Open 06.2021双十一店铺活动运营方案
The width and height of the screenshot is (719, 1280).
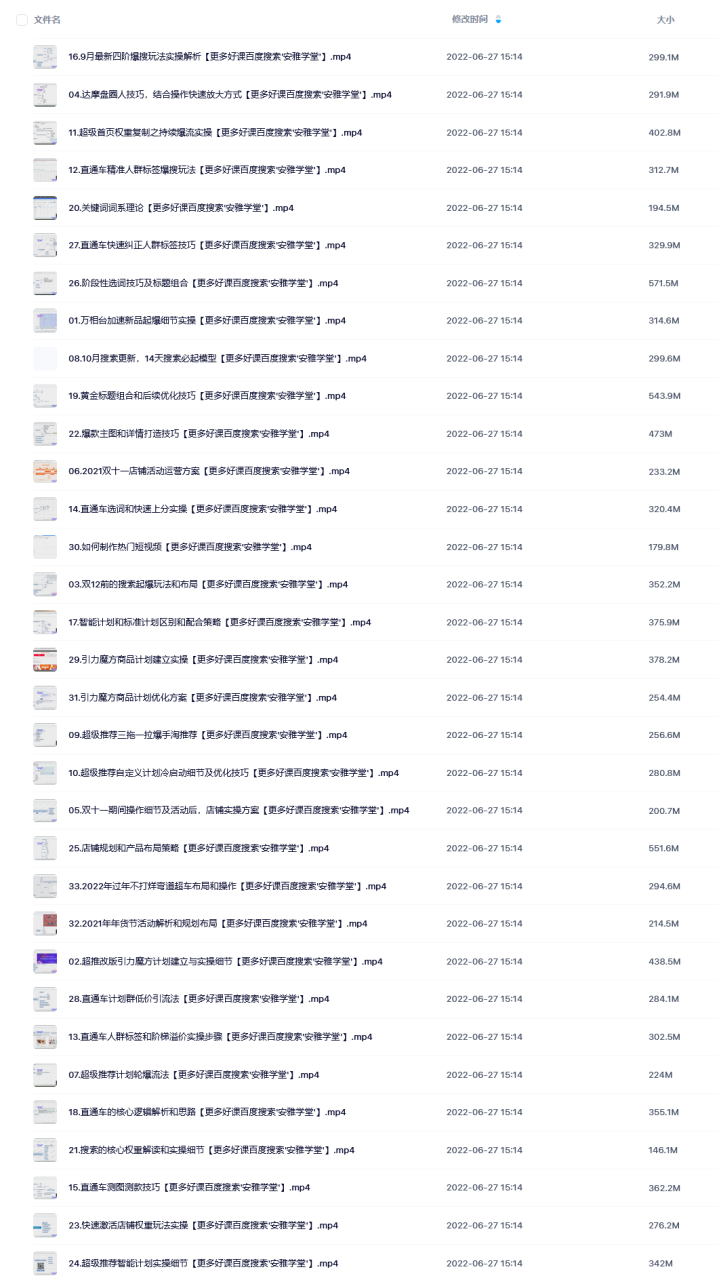tap(209, 472)
